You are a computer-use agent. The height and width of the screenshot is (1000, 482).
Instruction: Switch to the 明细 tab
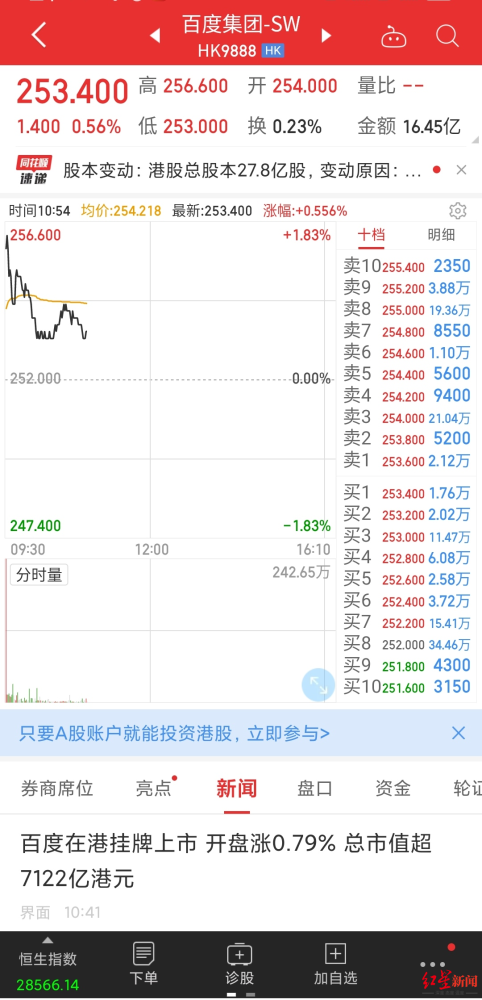click(x=441, y=235)
